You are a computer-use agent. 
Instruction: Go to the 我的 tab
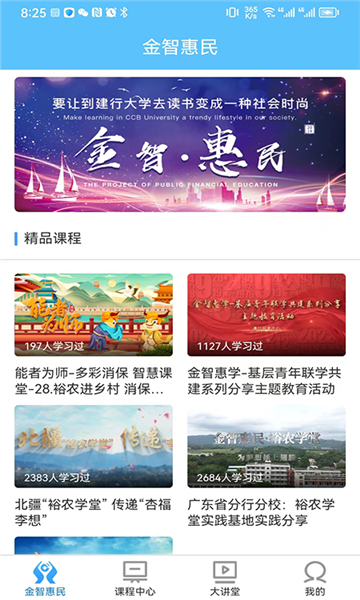pyautogui.click(x=315, y=578)
